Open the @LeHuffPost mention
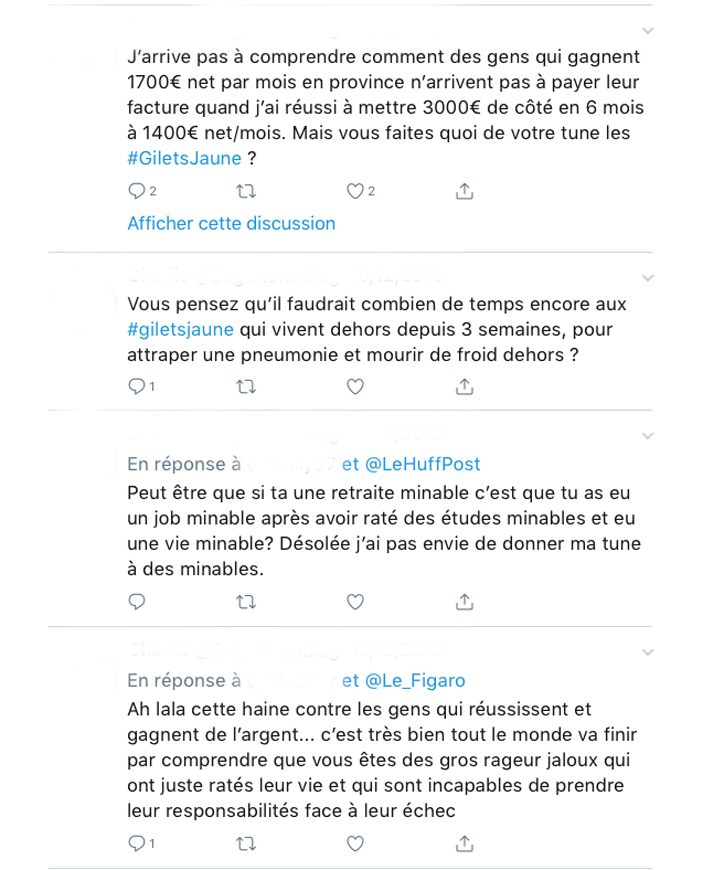The image size is (724, 870). point(422,464)
